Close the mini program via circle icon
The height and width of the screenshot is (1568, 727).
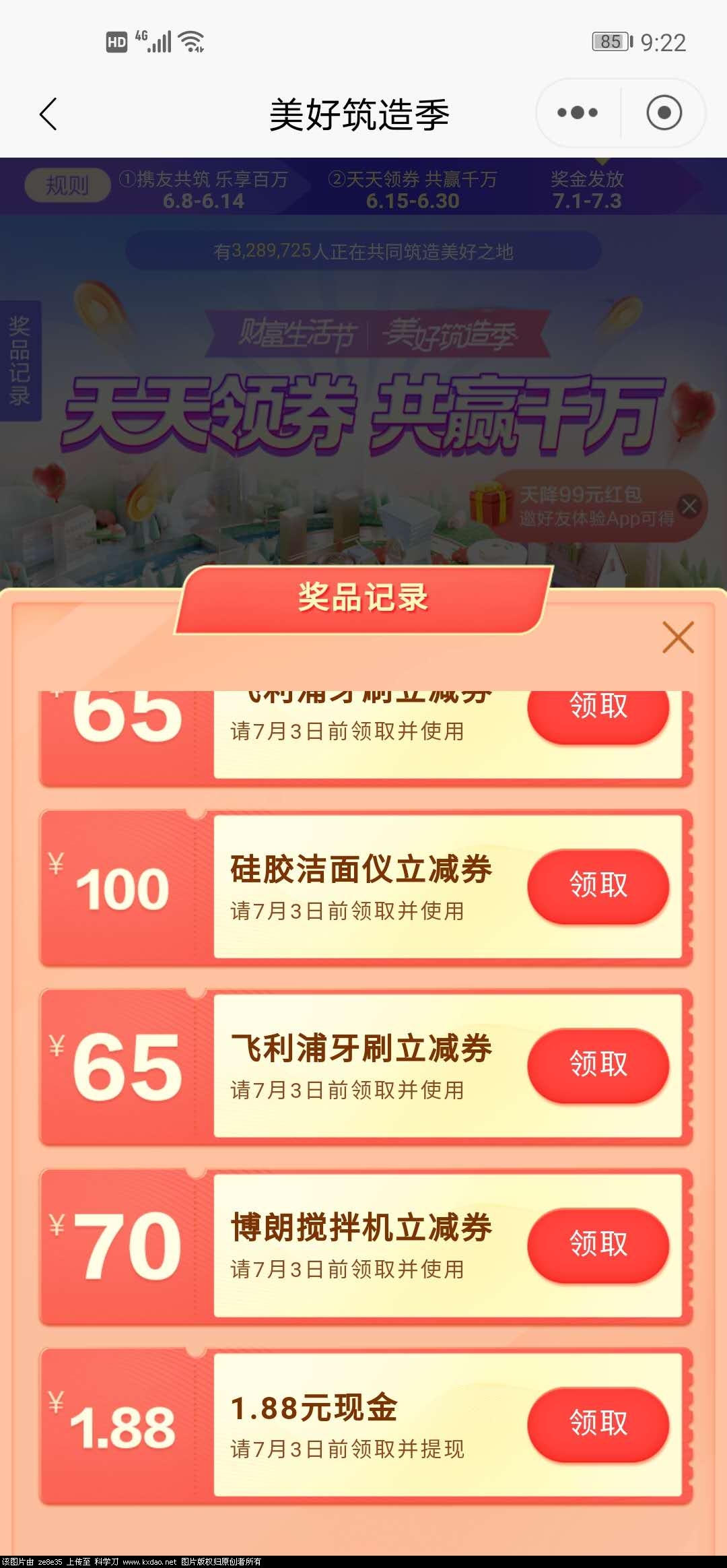coord(664,113)
